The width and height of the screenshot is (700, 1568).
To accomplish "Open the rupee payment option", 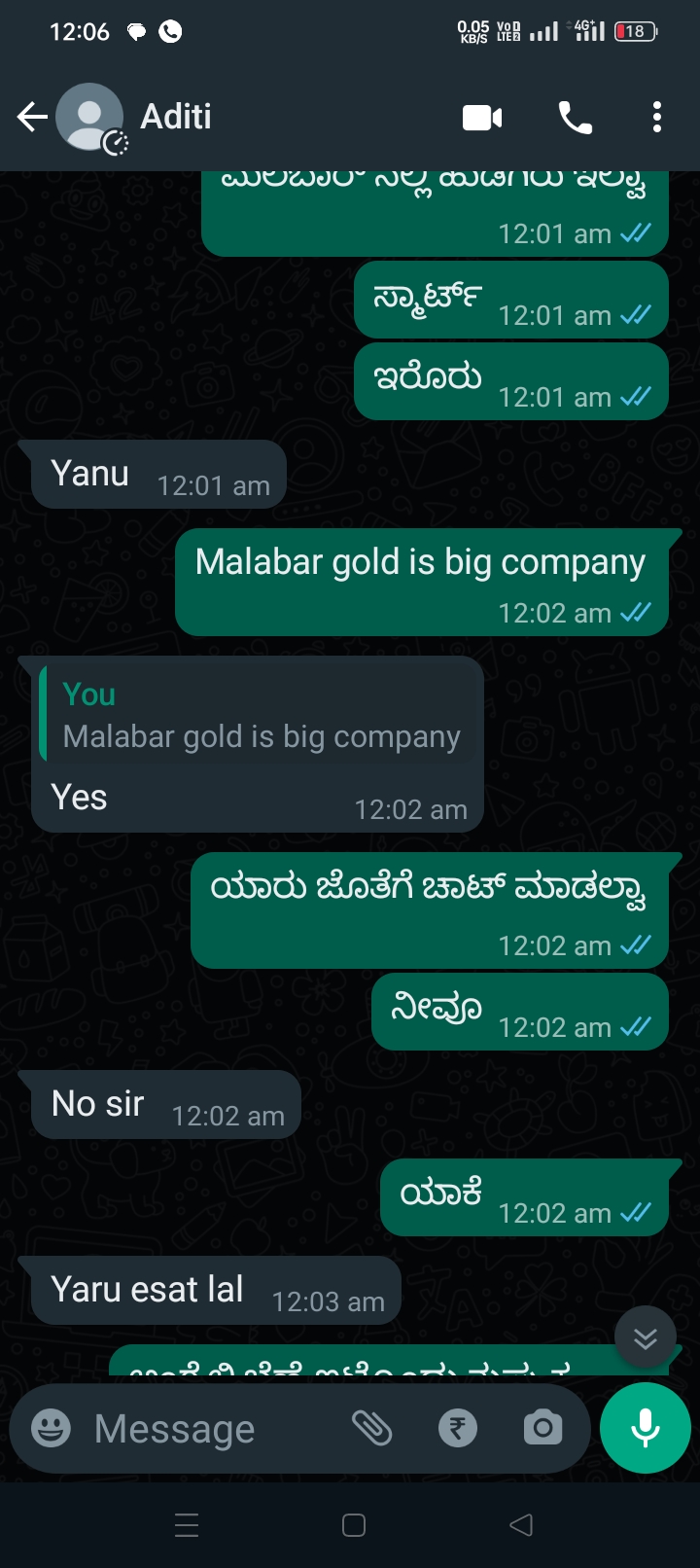I will click(458, 1428).
